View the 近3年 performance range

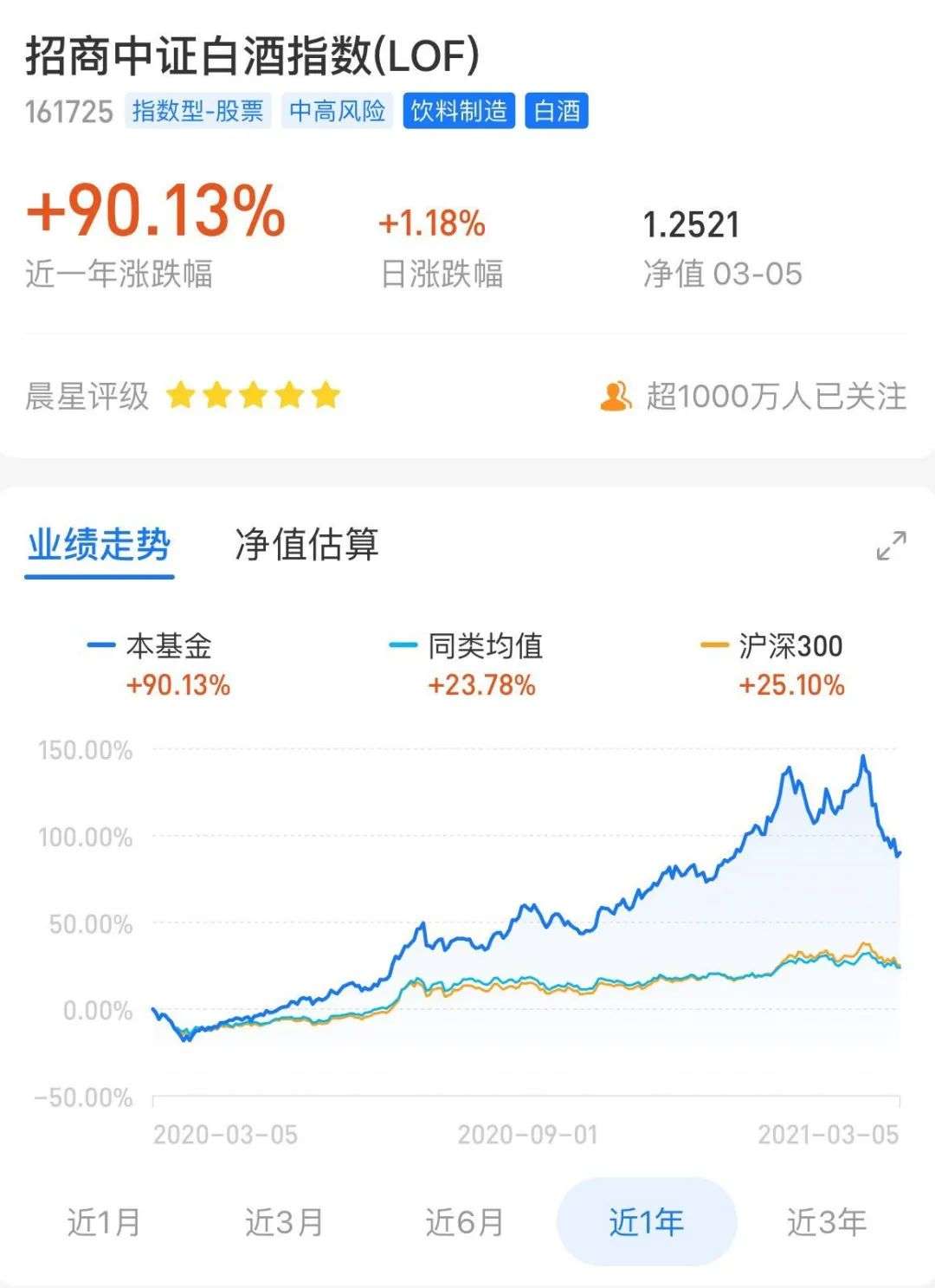[x=826, y=1222]
